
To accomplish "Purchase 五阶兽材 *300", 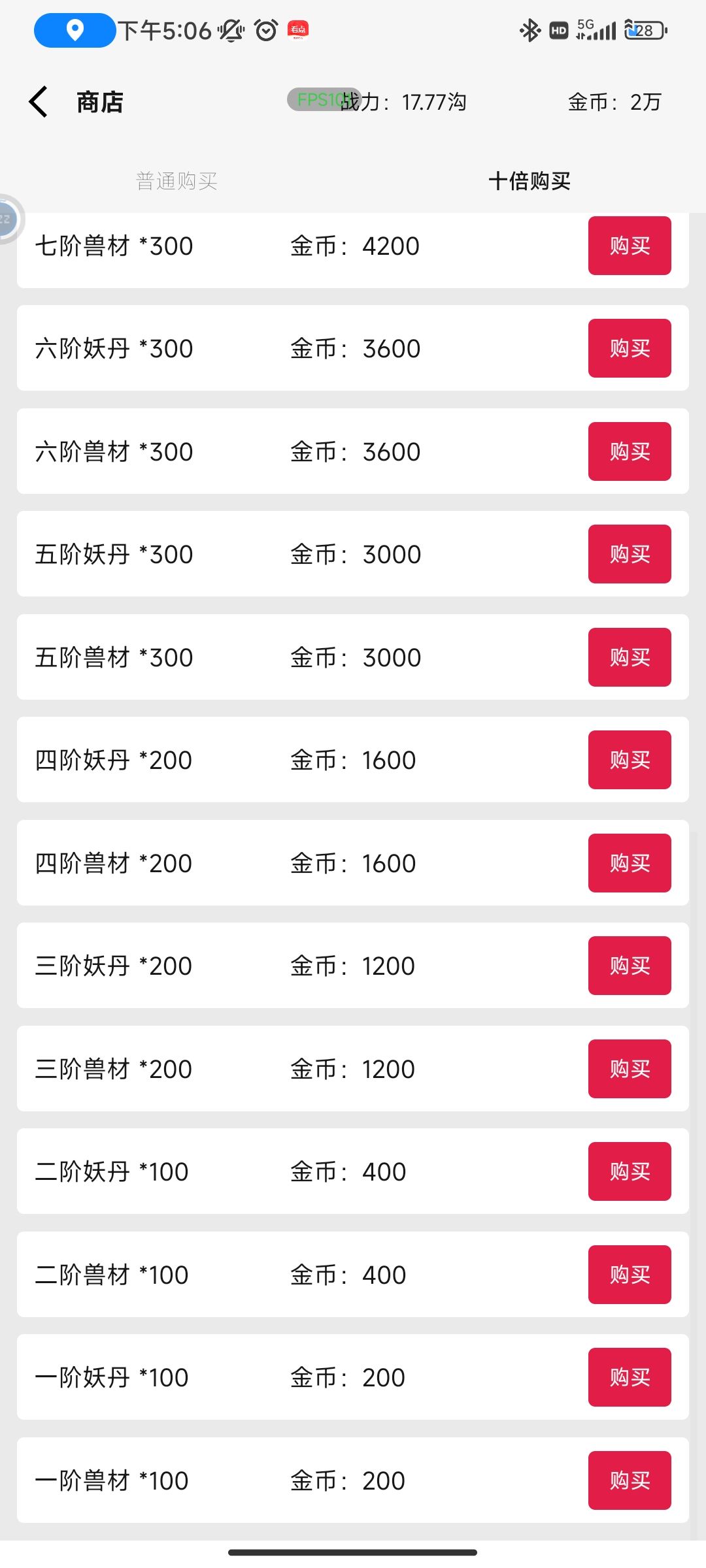I will pyautogui.click(x=629, y=657).
